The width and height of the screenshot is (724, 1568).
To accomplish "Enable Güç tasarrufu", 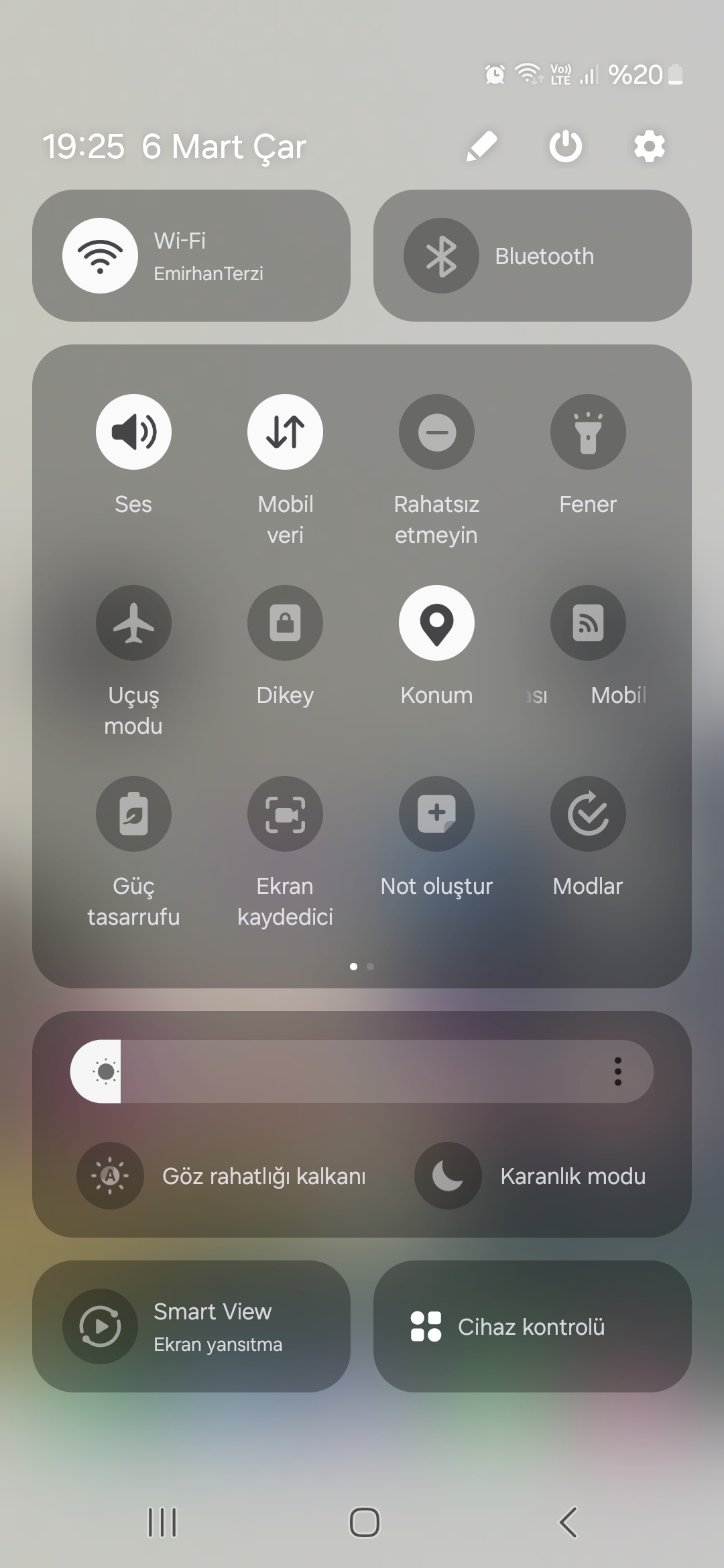I will click(x=133, y=813).
